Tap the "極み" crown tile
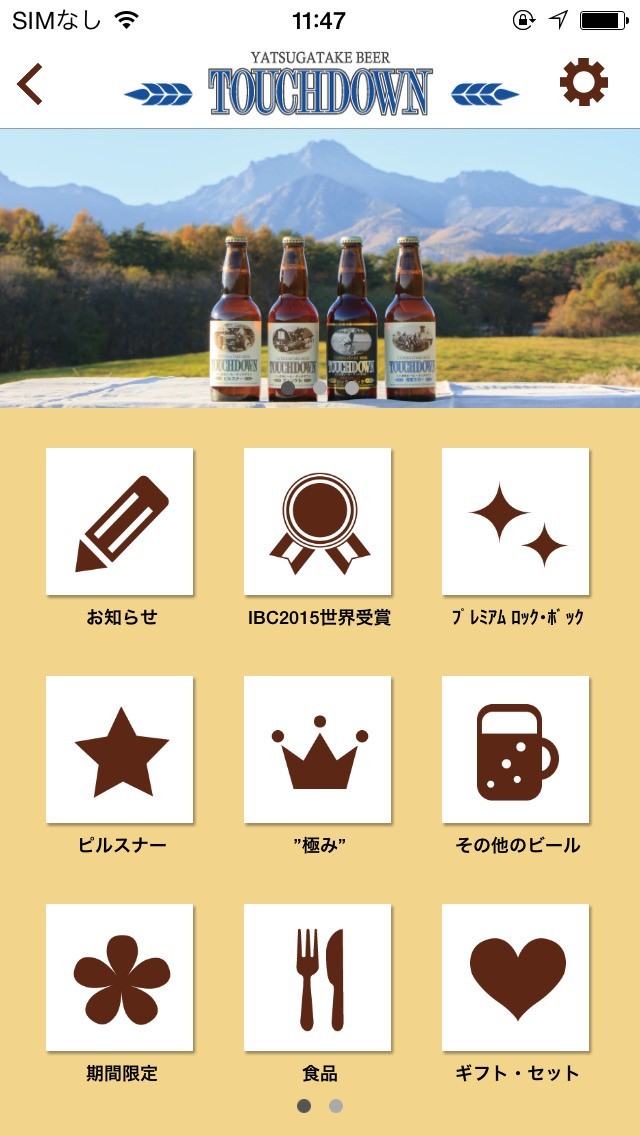640x1136 pixels. point(318,750)
